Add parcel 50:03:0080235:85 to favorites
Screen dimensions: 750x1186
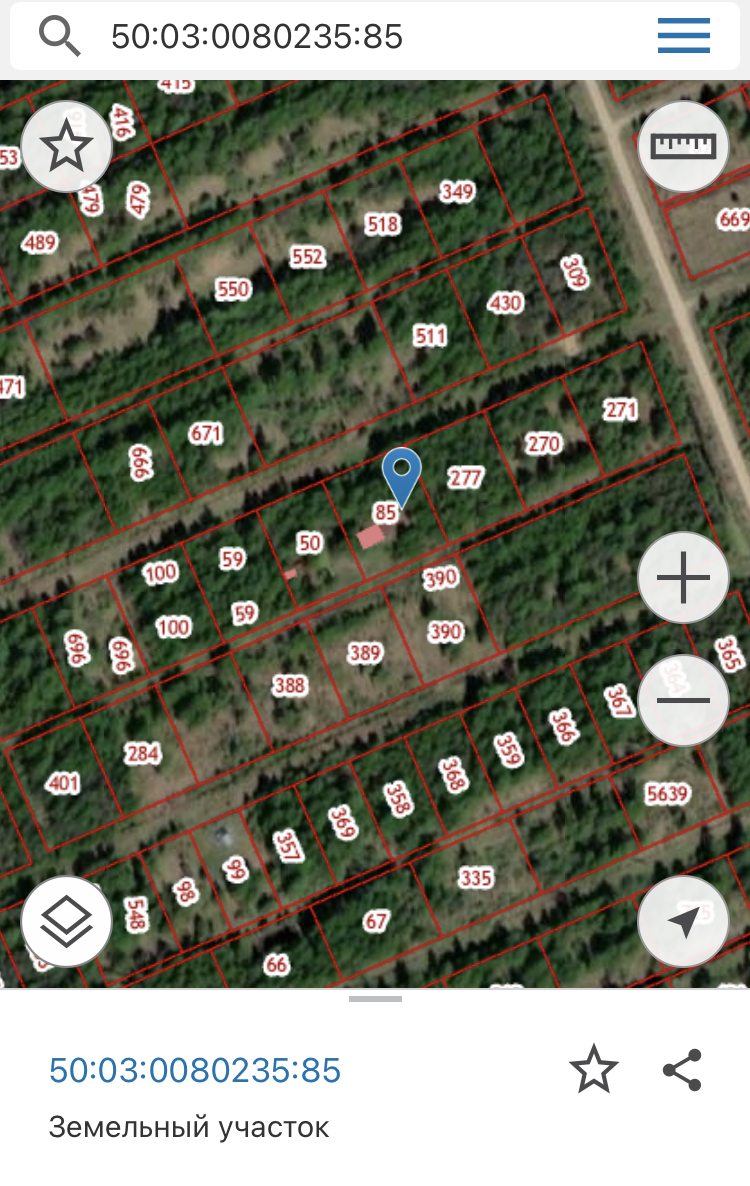(x=593, y=1070)
